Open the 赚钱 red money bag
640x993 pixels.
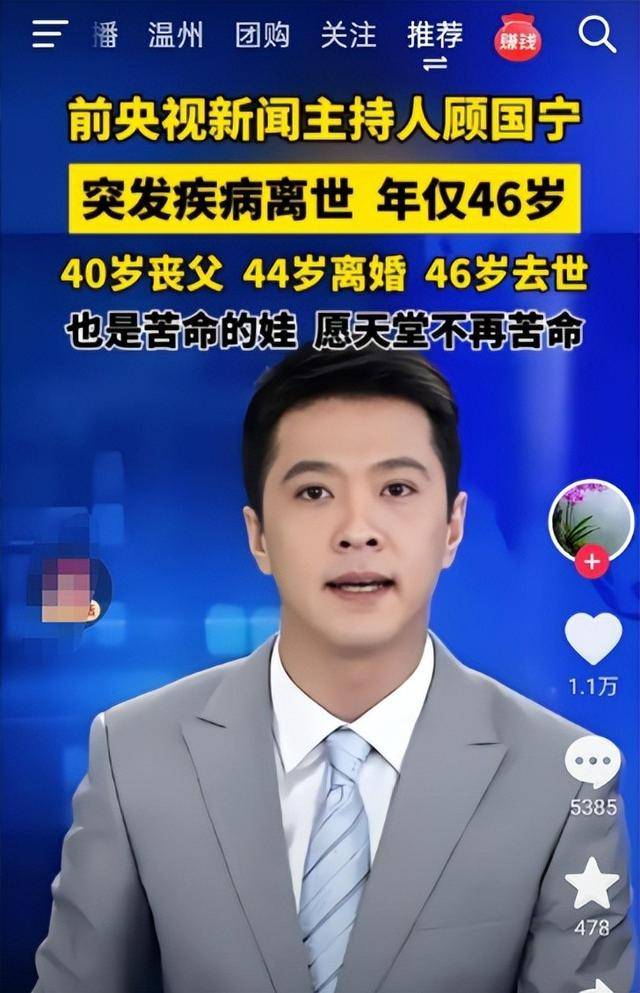click(518, 37)
